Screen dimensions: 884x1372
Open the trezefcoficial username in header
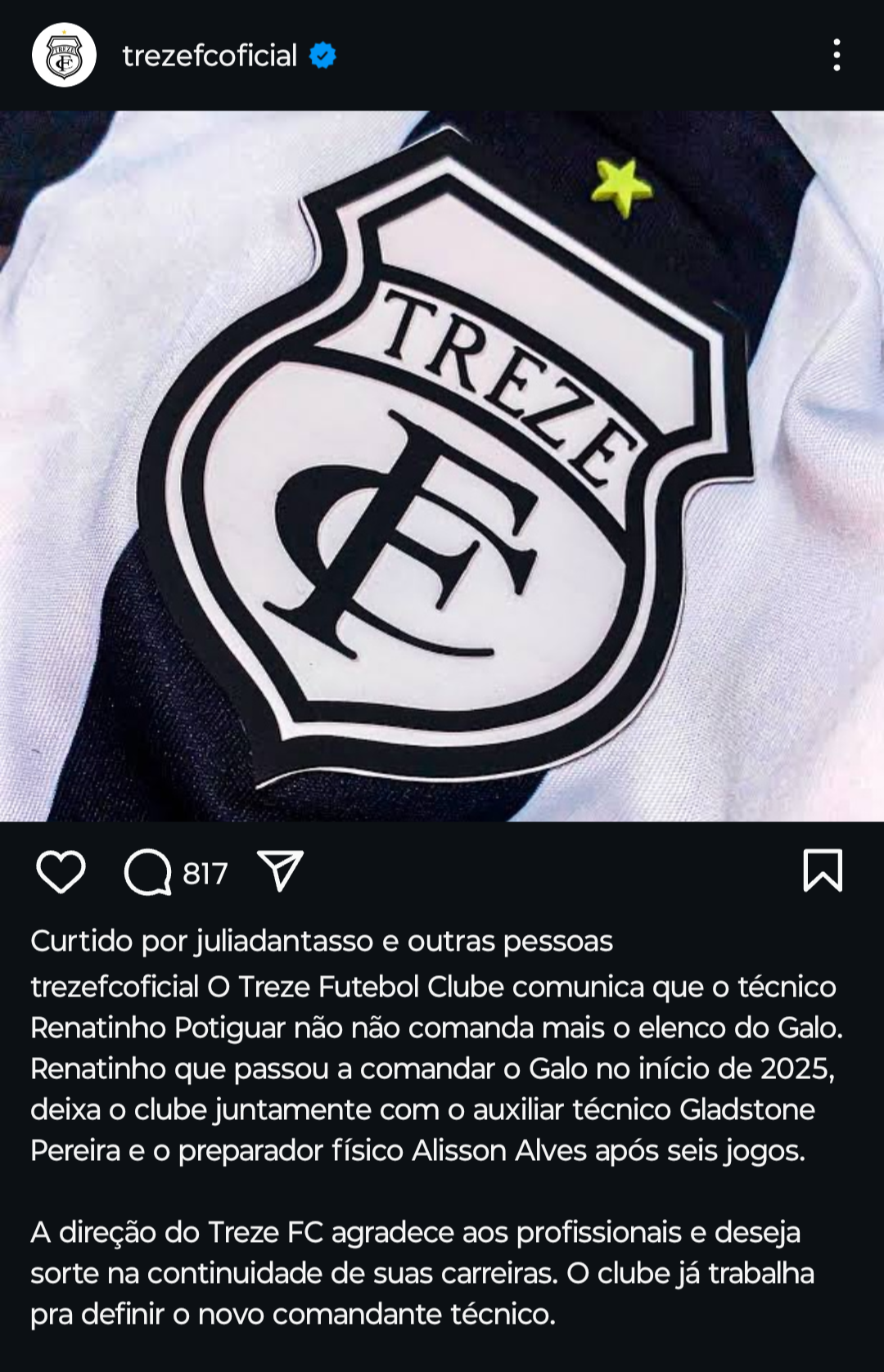coord(210,56)
